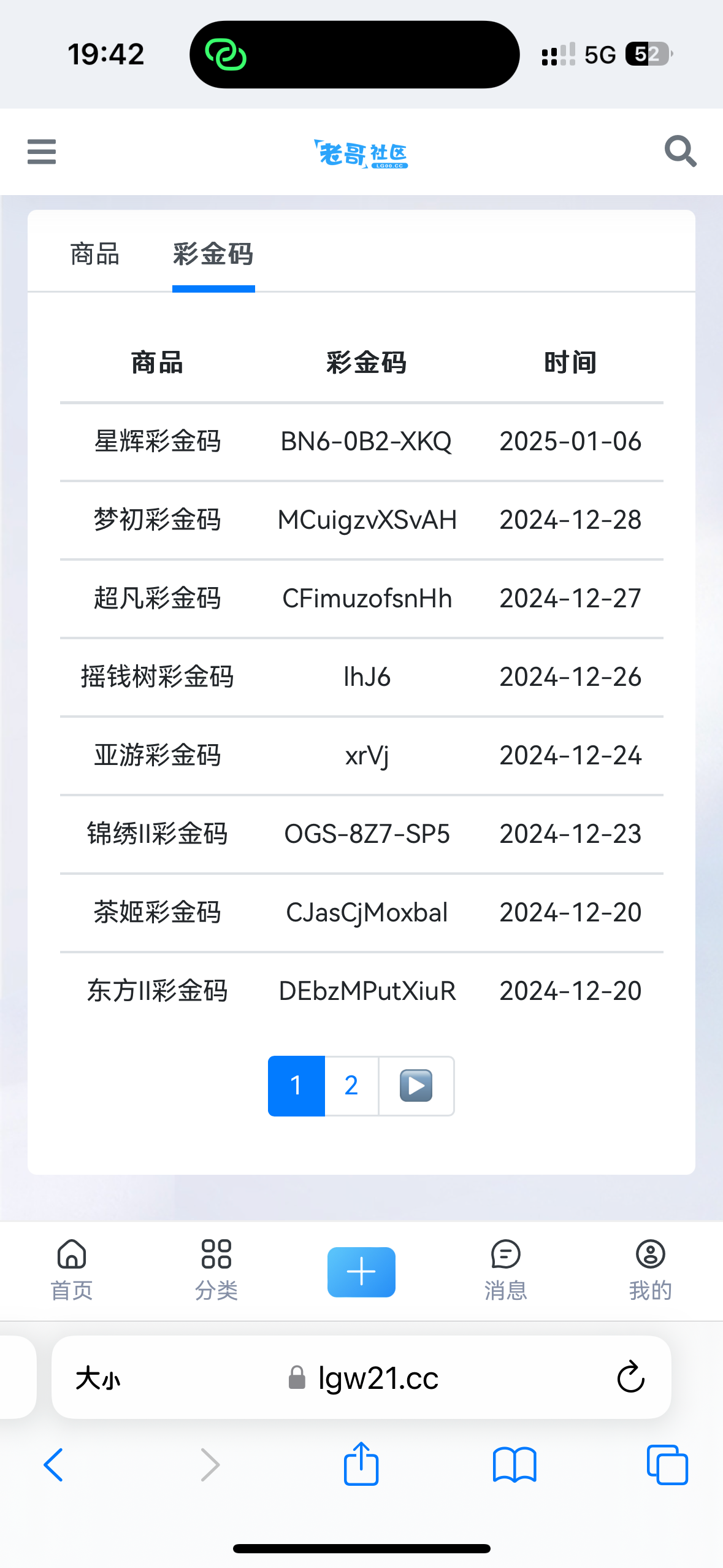This screenshot has height=1568, width=723.
Task: Go to page 2 of results
Action: [351, 1085]
